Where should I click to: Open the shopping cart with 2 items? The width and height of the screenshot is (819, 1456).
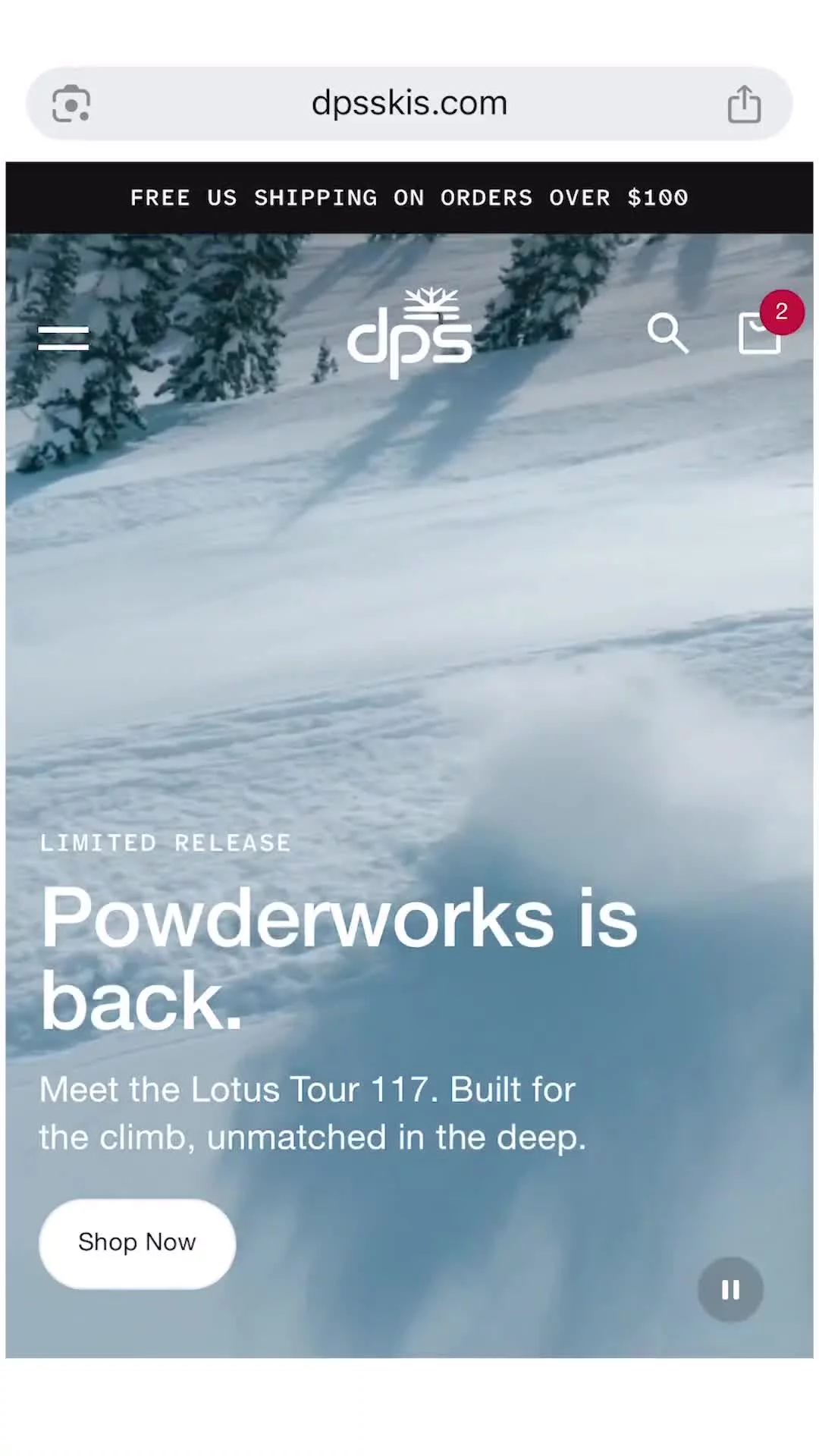point(760,333)
